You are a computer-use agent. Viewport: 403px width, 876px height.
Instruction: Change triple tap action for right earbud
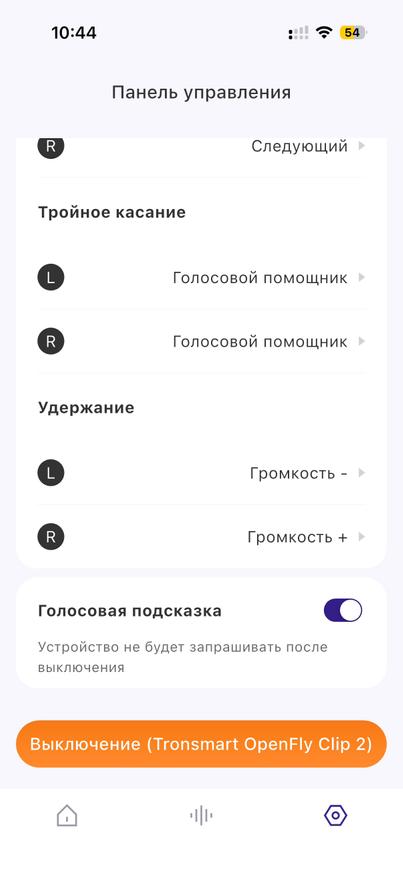[x=201, y=341]
